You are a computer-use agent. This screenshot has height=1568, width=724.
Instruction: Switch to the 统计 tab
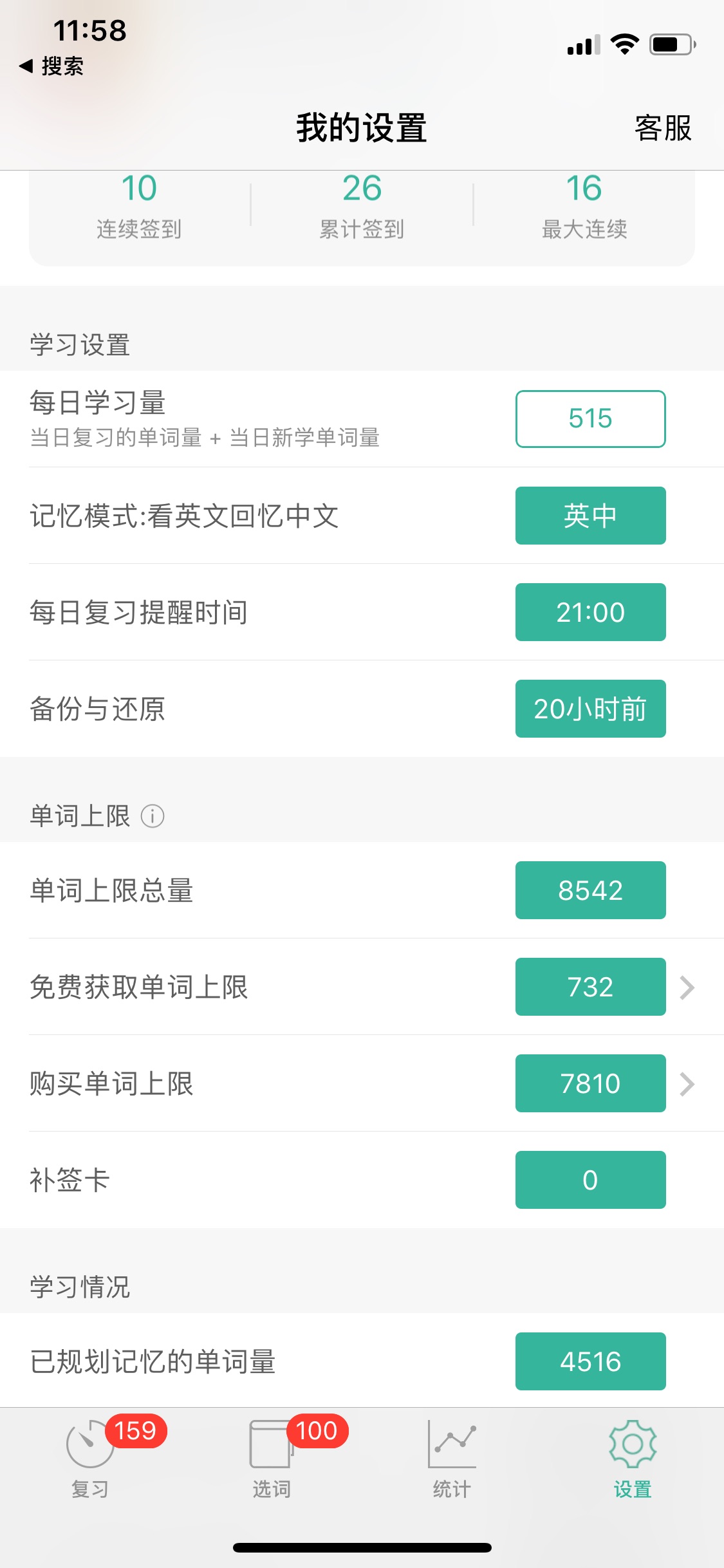click(452, 1457)
